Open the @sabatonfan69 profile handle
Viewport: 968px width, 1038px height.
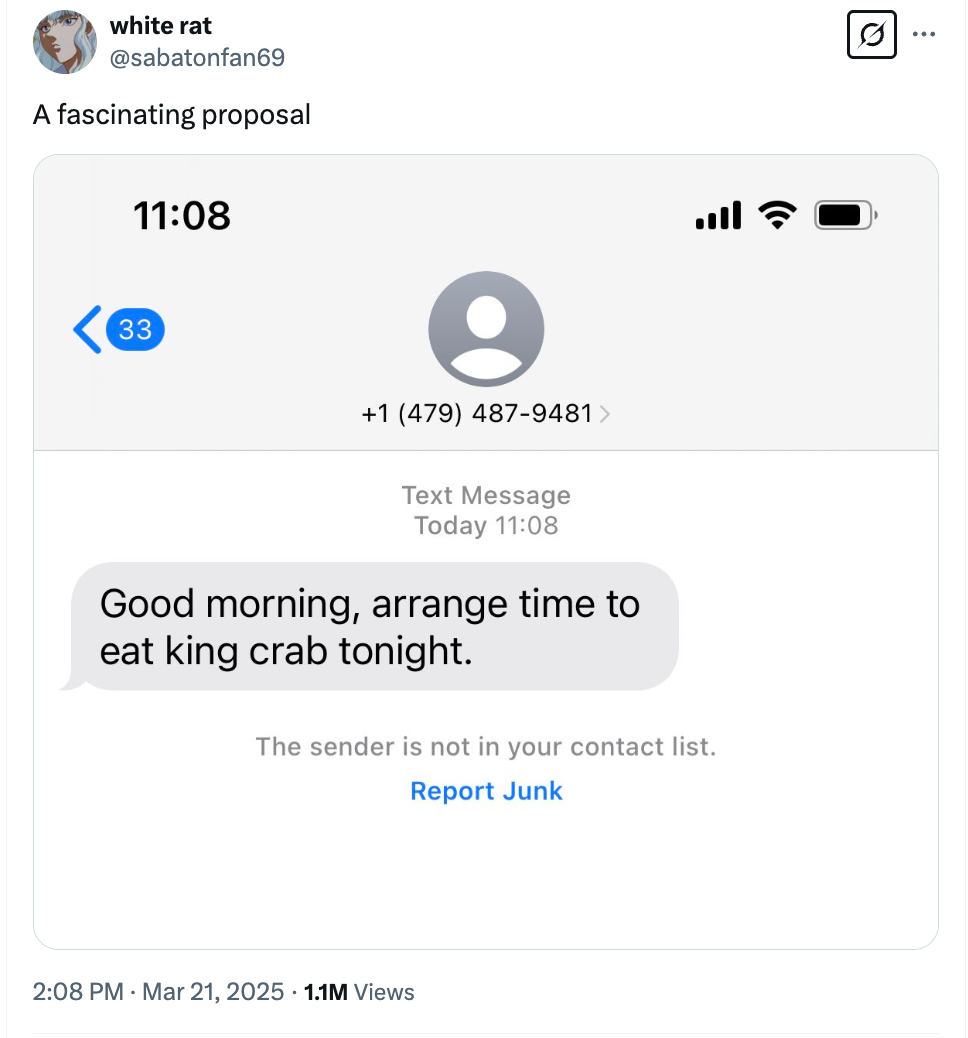click(197, 58)
